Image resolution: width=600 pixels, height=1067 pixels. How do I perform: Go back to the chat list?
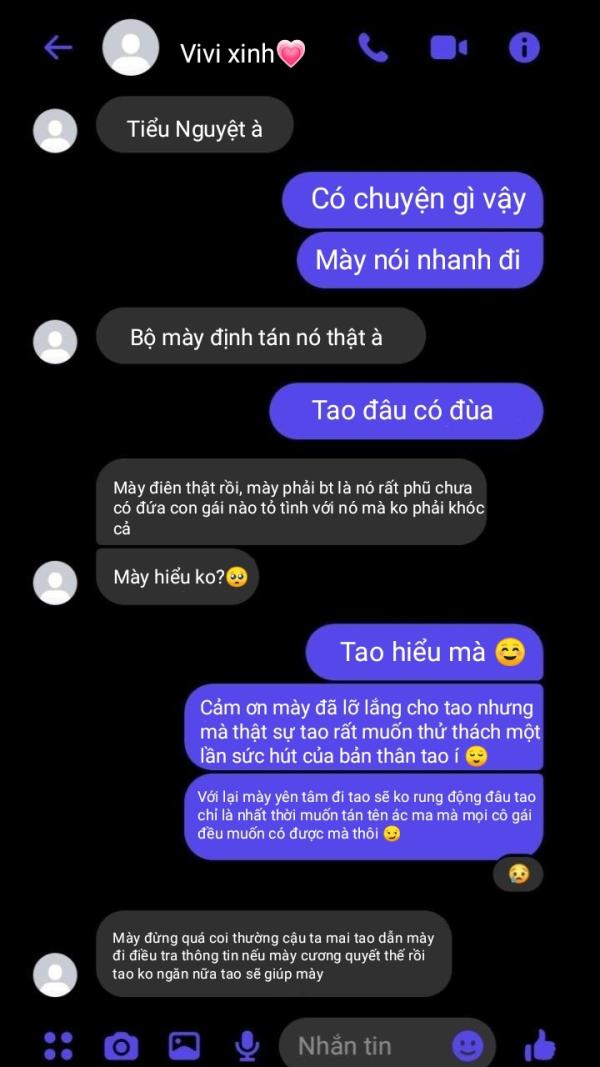pos(58,47)
